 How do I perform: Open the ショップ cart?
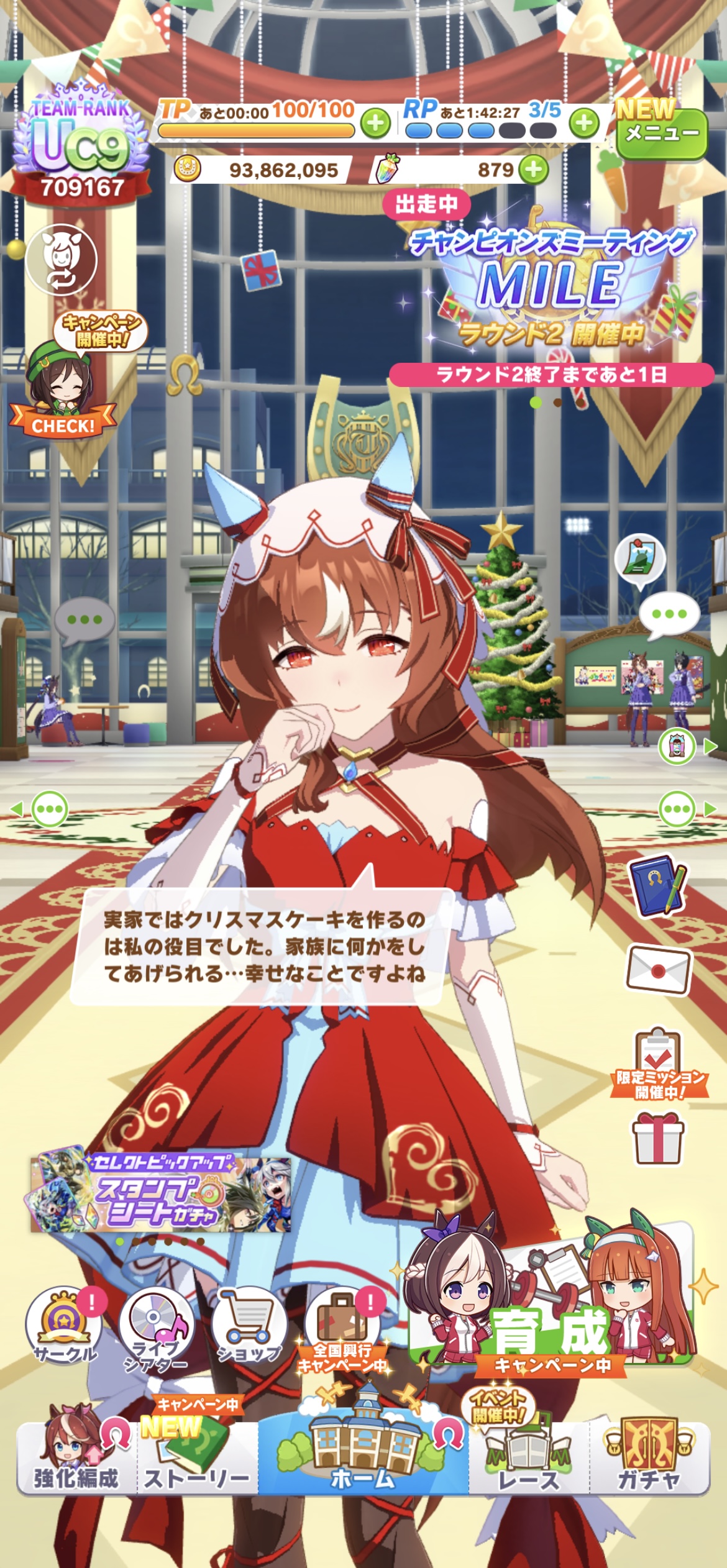point(249,1326)
